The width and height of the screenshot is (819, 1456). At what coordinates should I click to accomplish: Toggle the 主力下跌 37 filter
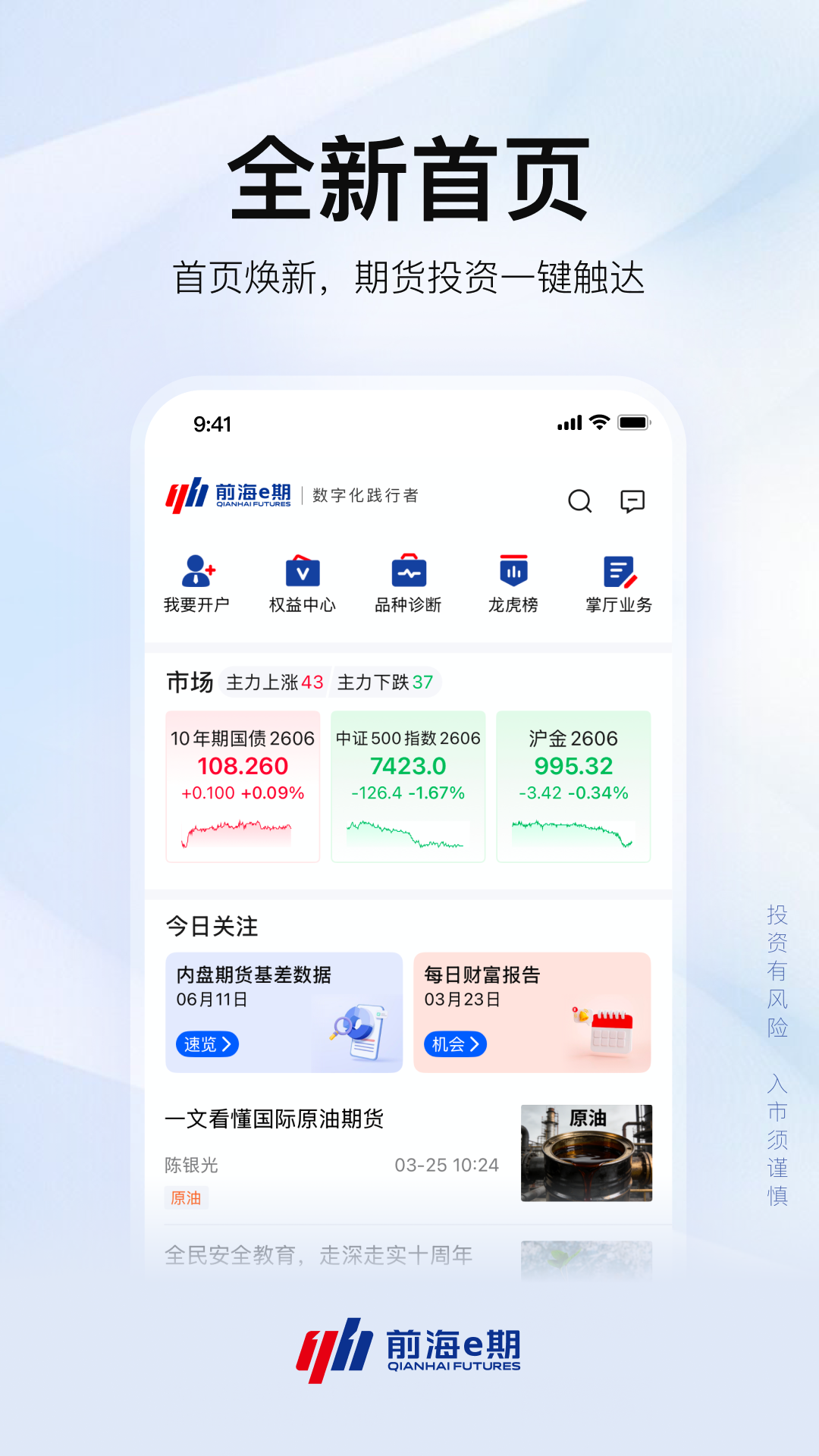point(387,682)
